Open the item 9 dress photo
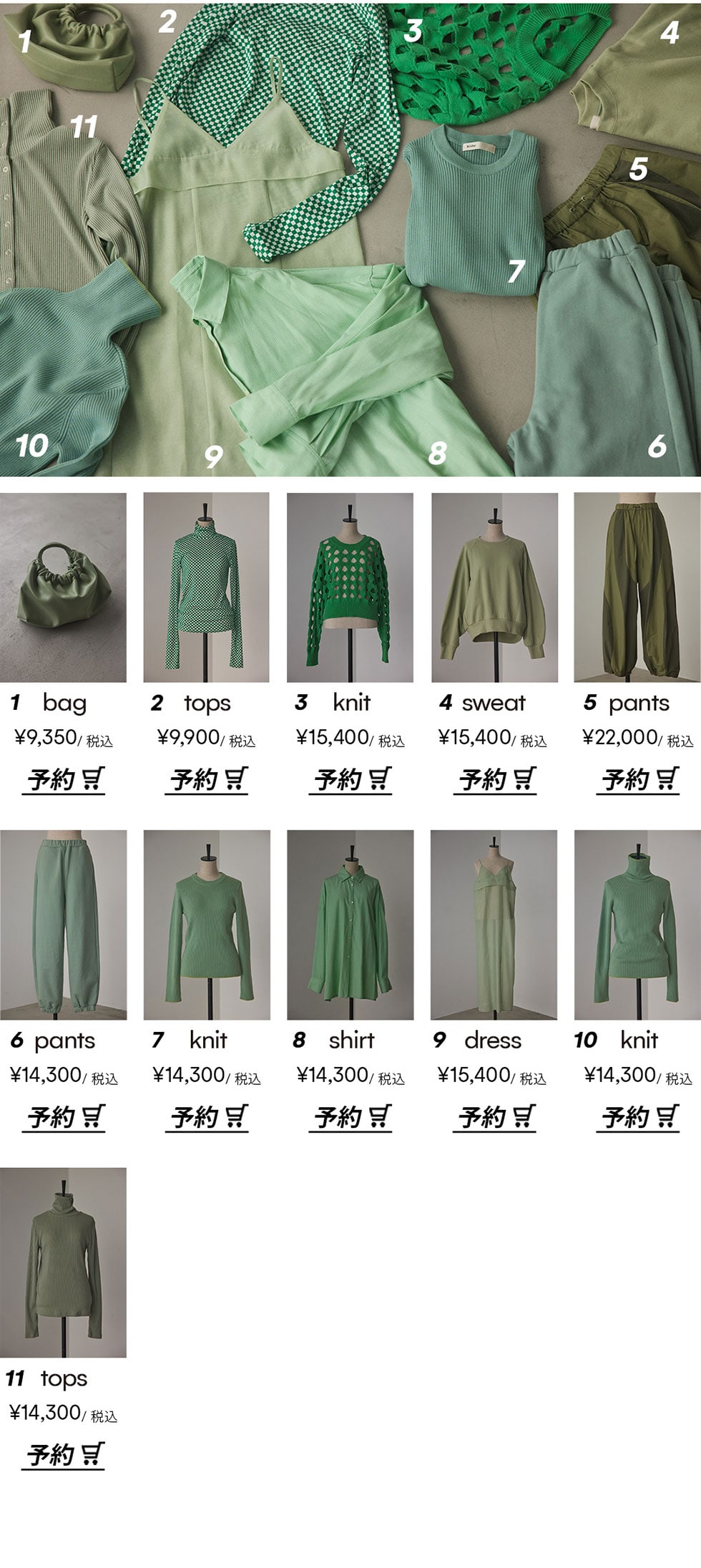 point(494,925)
